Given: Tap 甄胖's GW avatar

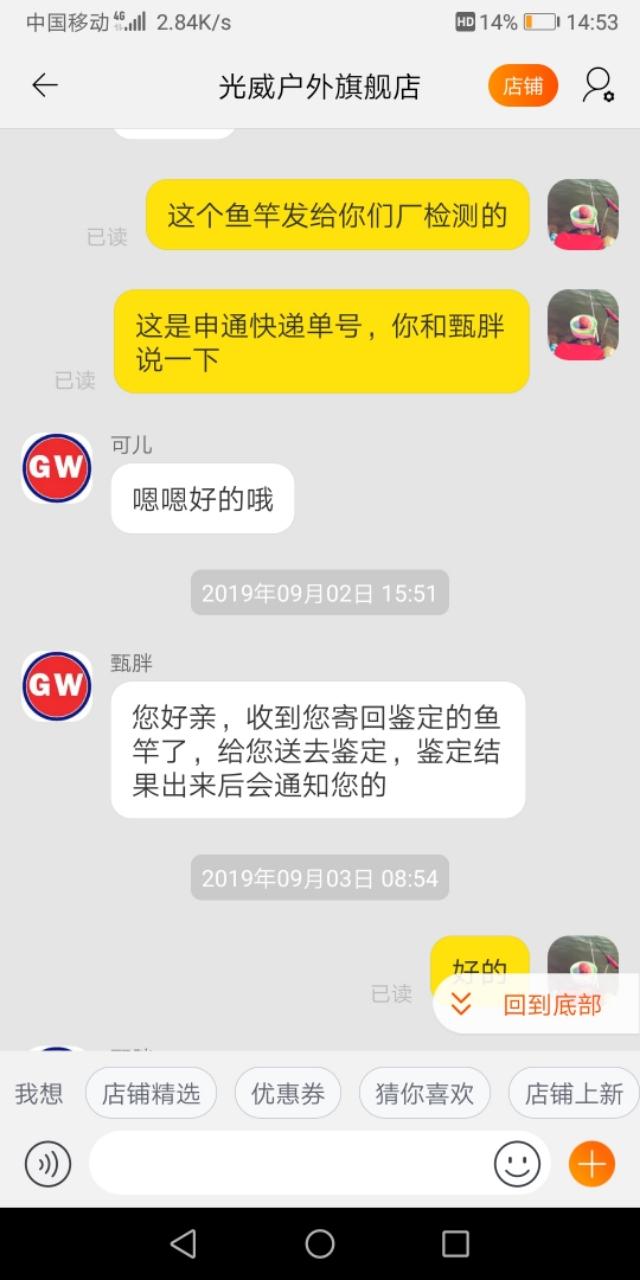Looking at the screenshot, I should click(x=57, y=686).
